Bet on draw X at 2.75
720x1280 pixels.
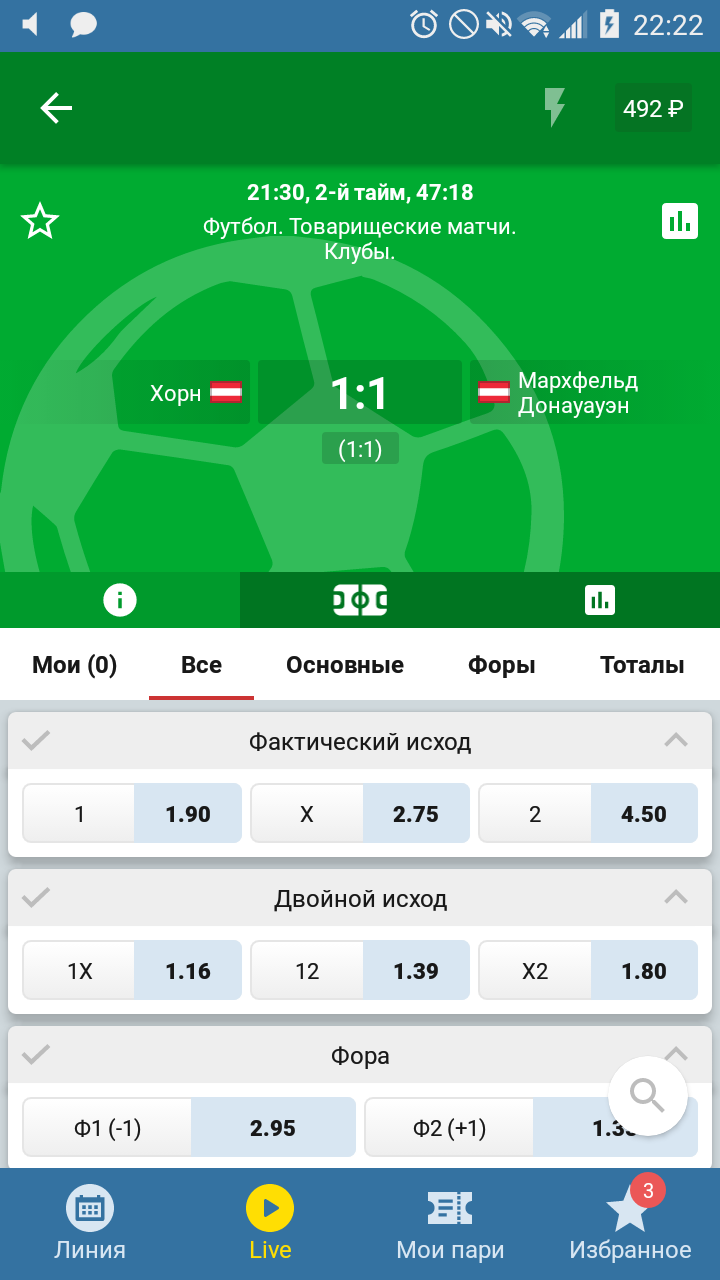[x=360, y=814]
